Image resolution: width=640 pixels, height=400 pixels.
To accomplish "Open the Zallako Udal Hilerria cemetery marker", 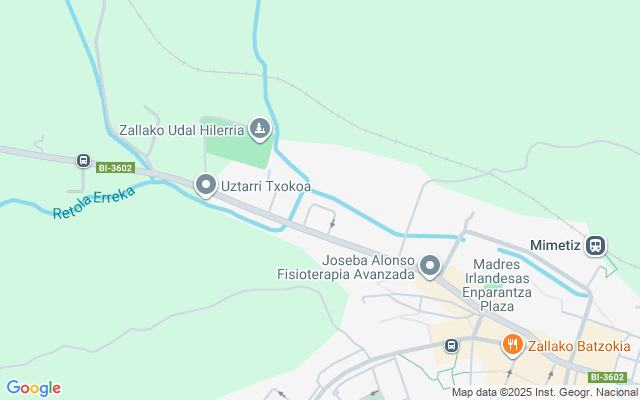I will [x=260, y=129].
